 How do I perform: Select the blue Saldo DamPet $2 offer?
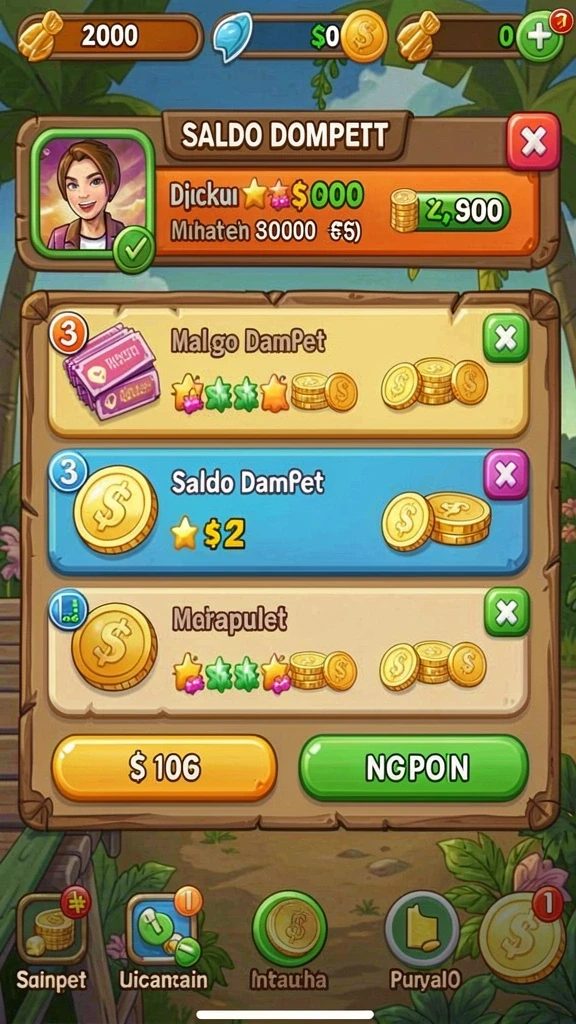[288, 511]
